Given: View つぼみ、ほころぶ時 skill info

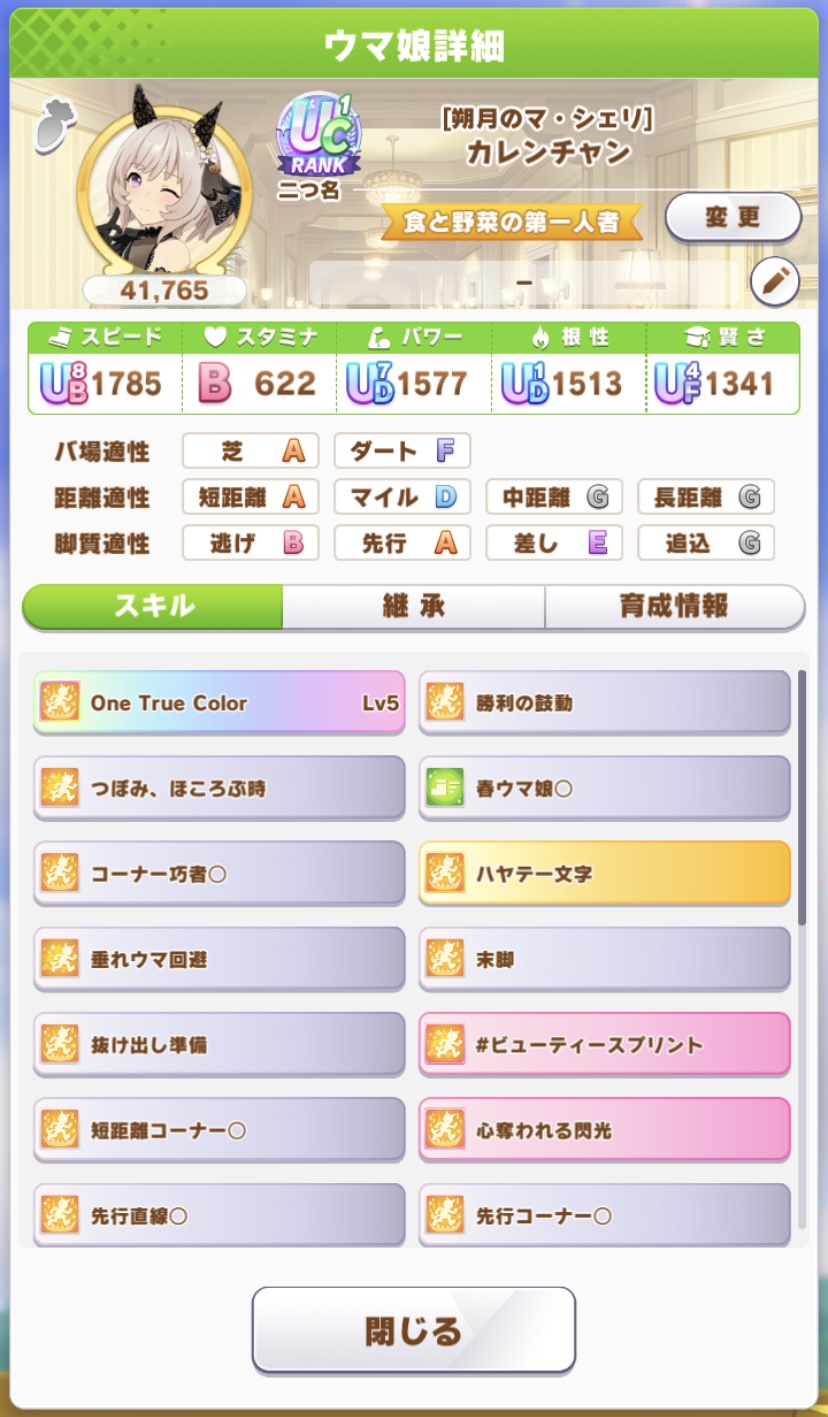Looking at the screenshot, I should [x=219, y=789].
